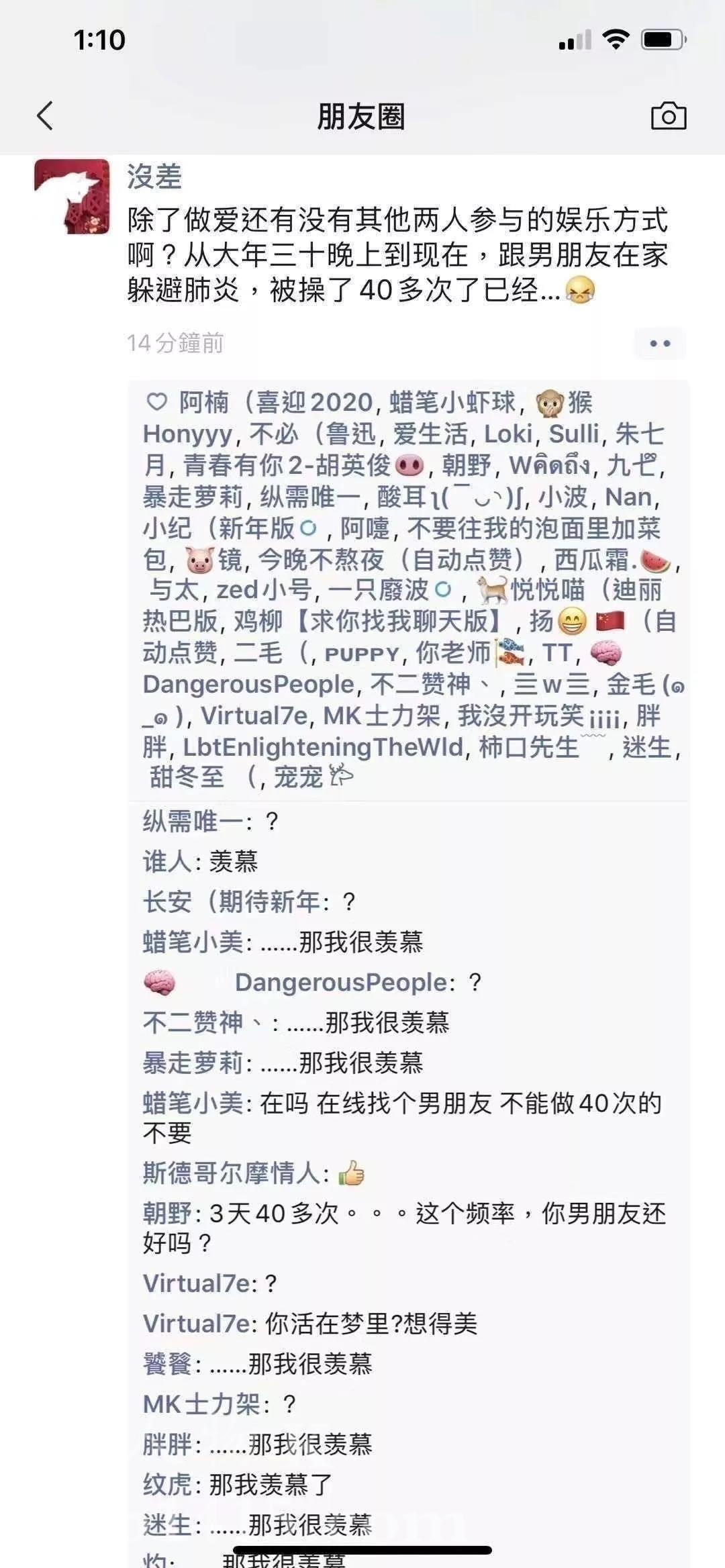Open the camera to post a moment

point(669,116)
